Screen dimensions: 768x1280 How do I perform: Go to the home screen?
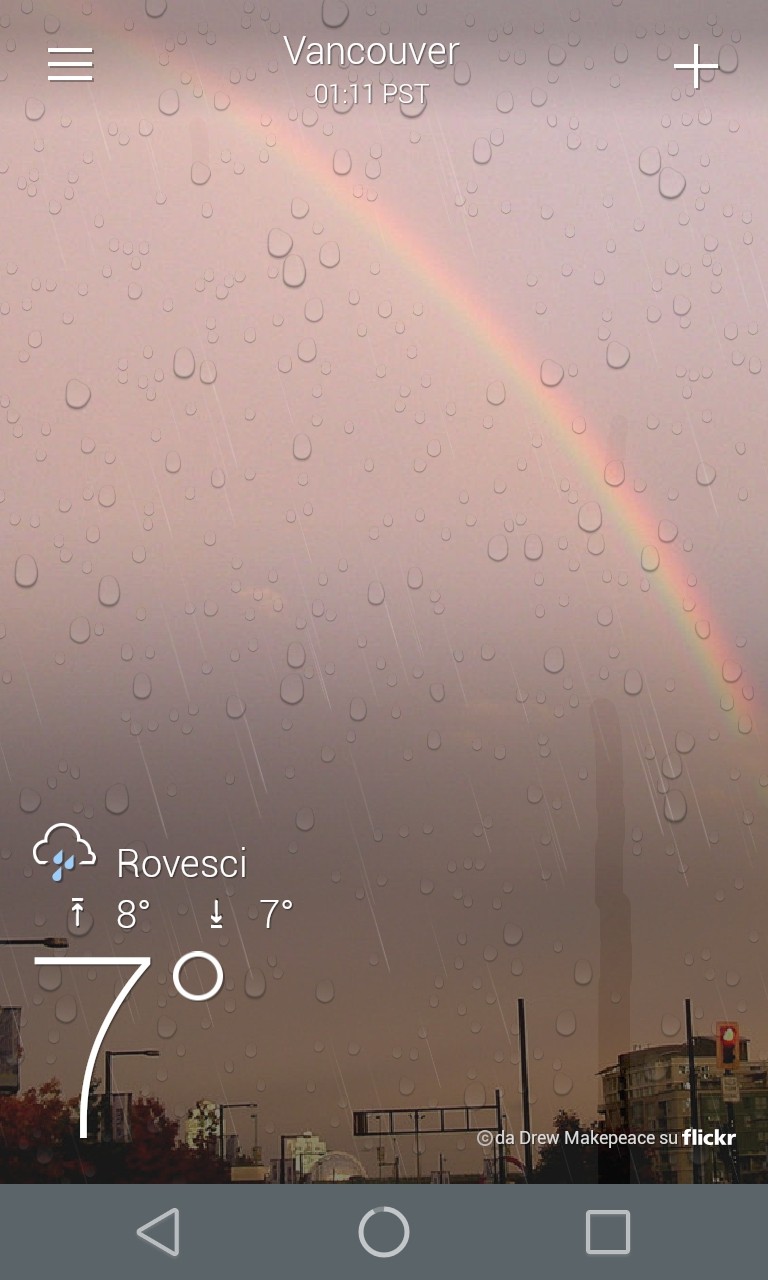tap(384, 1232)
